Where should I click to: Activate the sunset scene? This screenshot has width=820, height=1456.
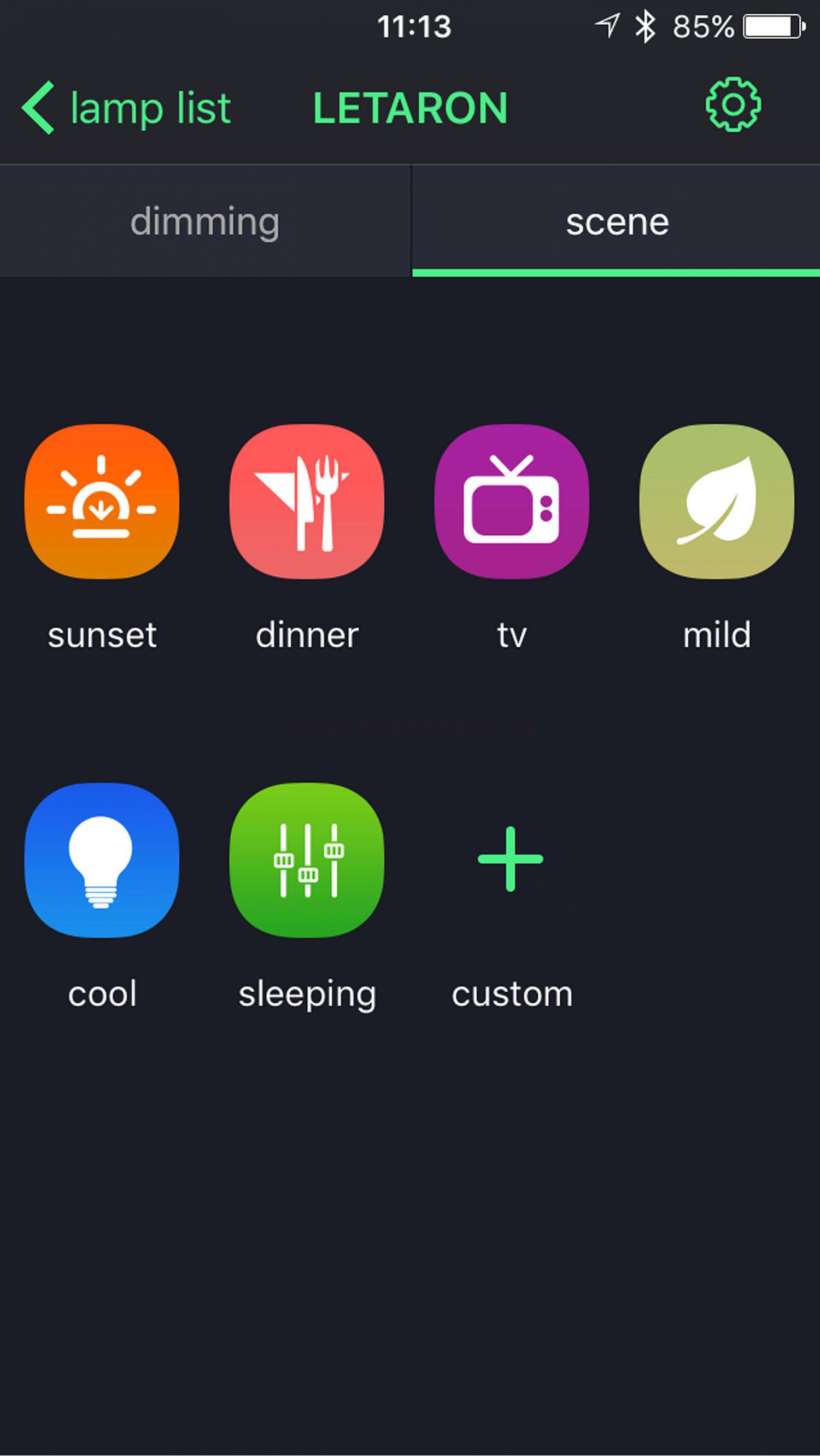click(x=102, y=501)
